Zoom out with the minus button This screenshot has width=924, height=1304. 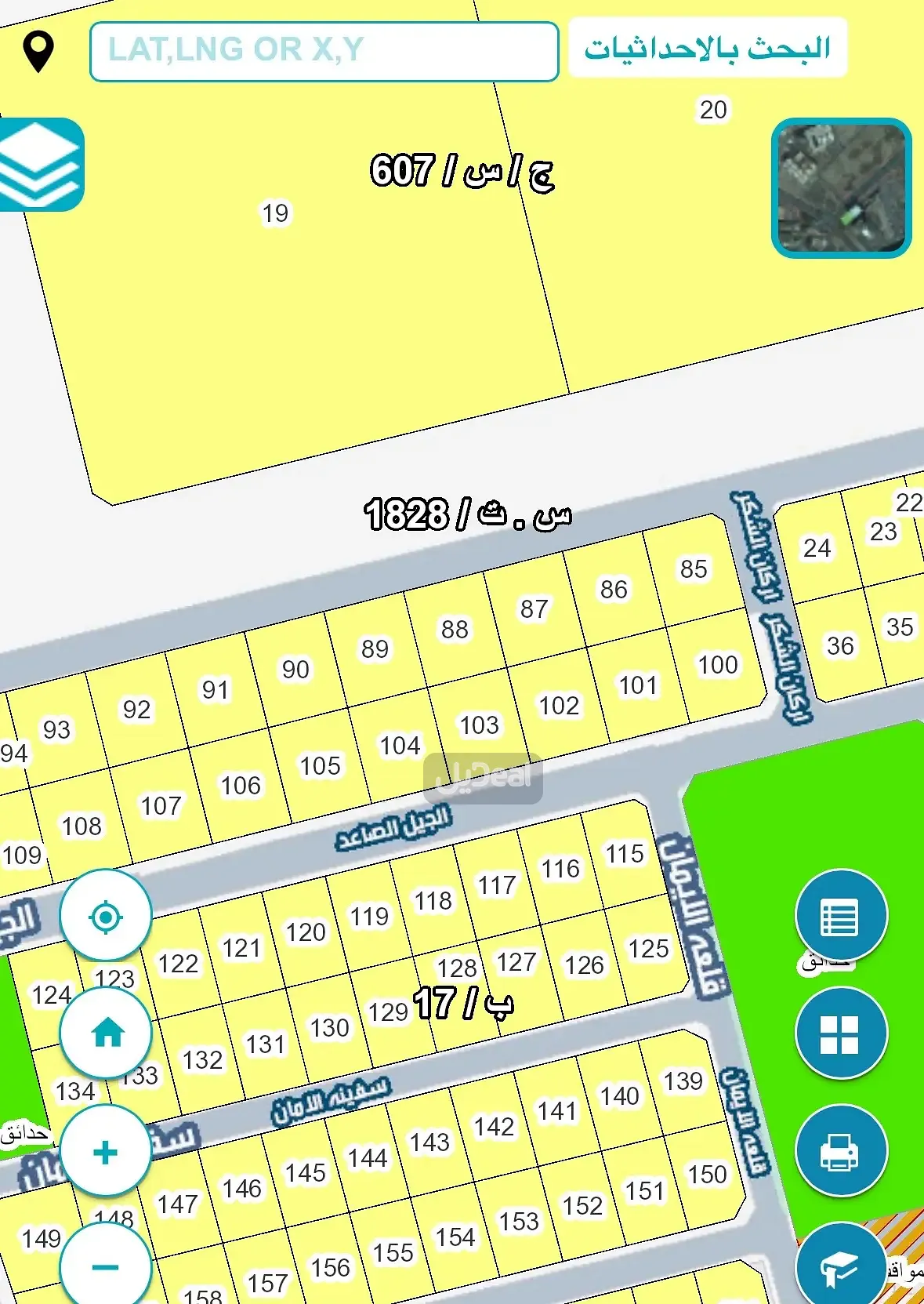tap(106, 1266)
